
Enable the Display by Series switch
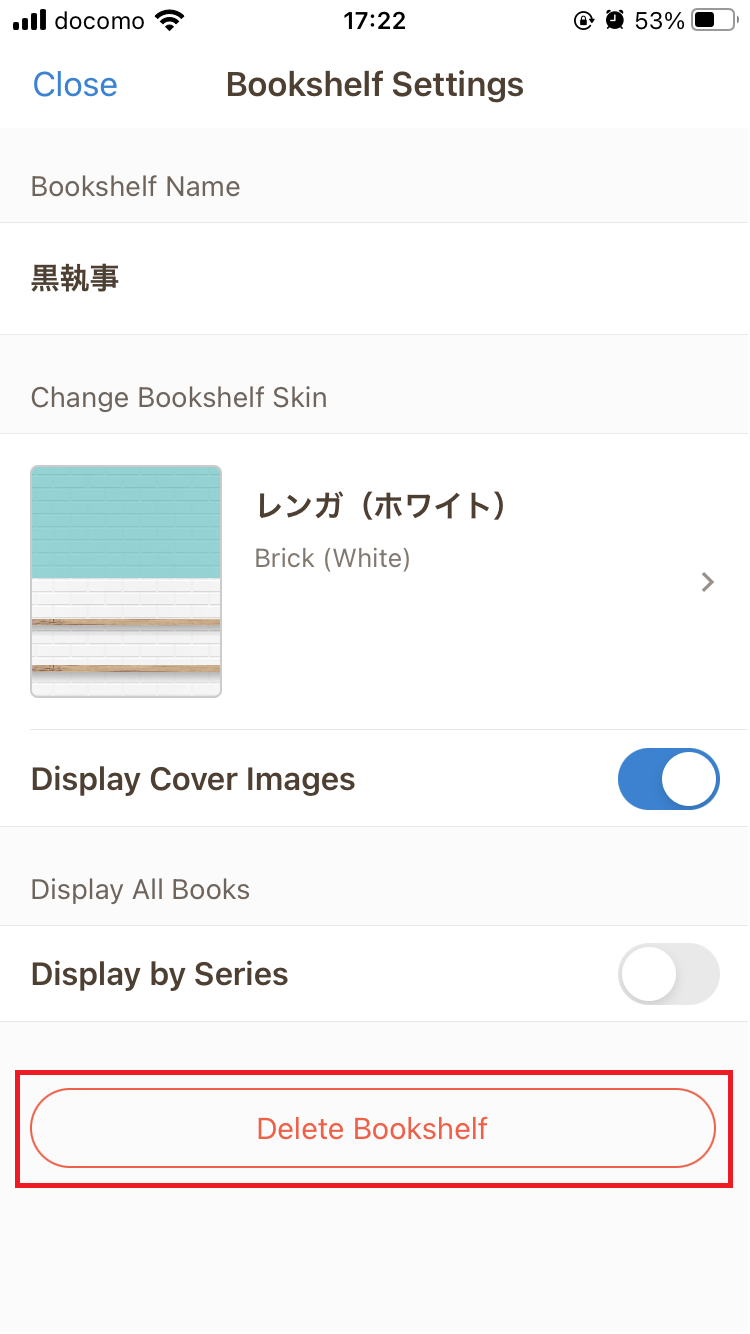coord(668,974)
